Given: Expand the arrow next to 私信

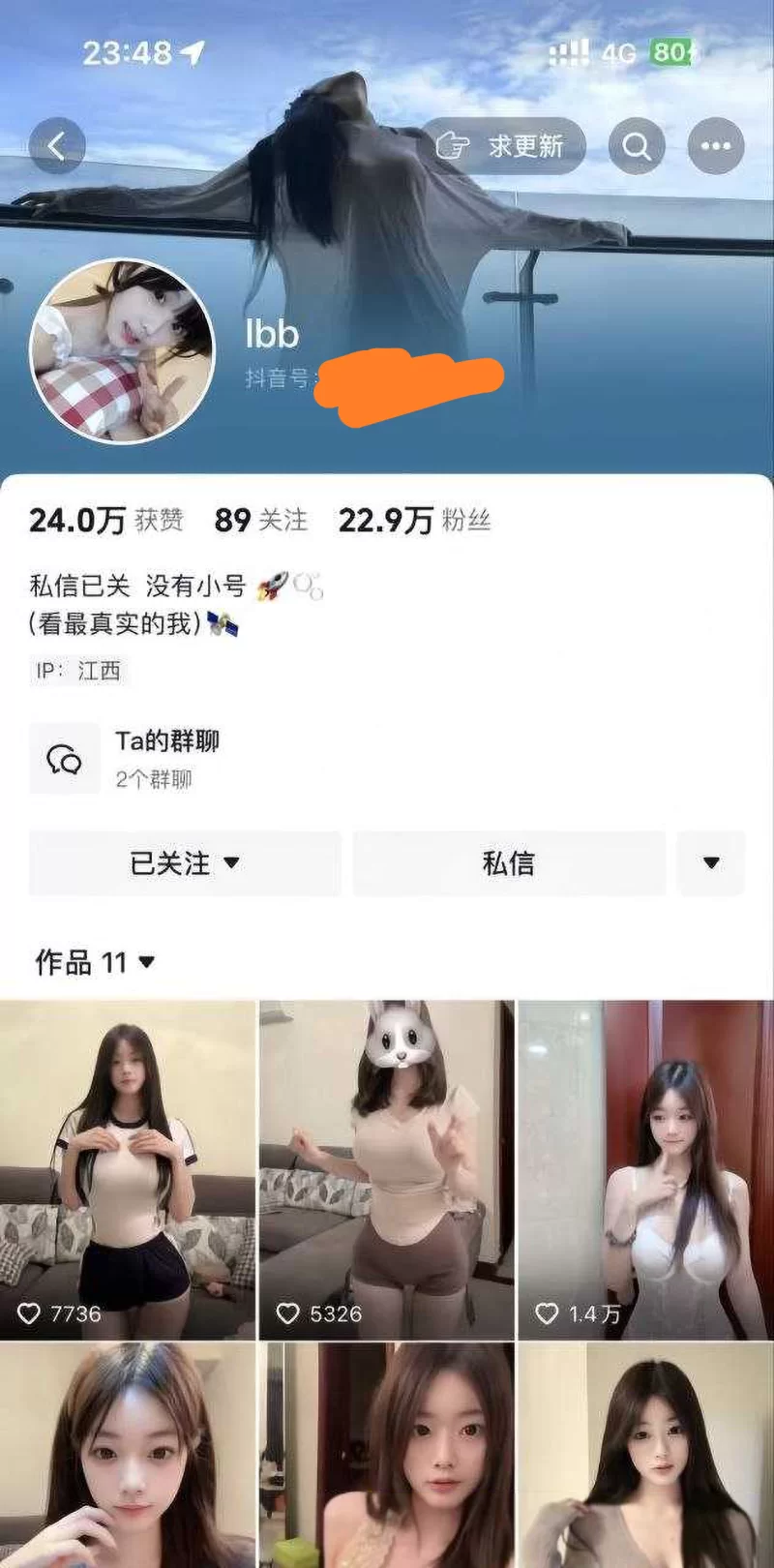Looking at the screenshot, I should point(711,863).
